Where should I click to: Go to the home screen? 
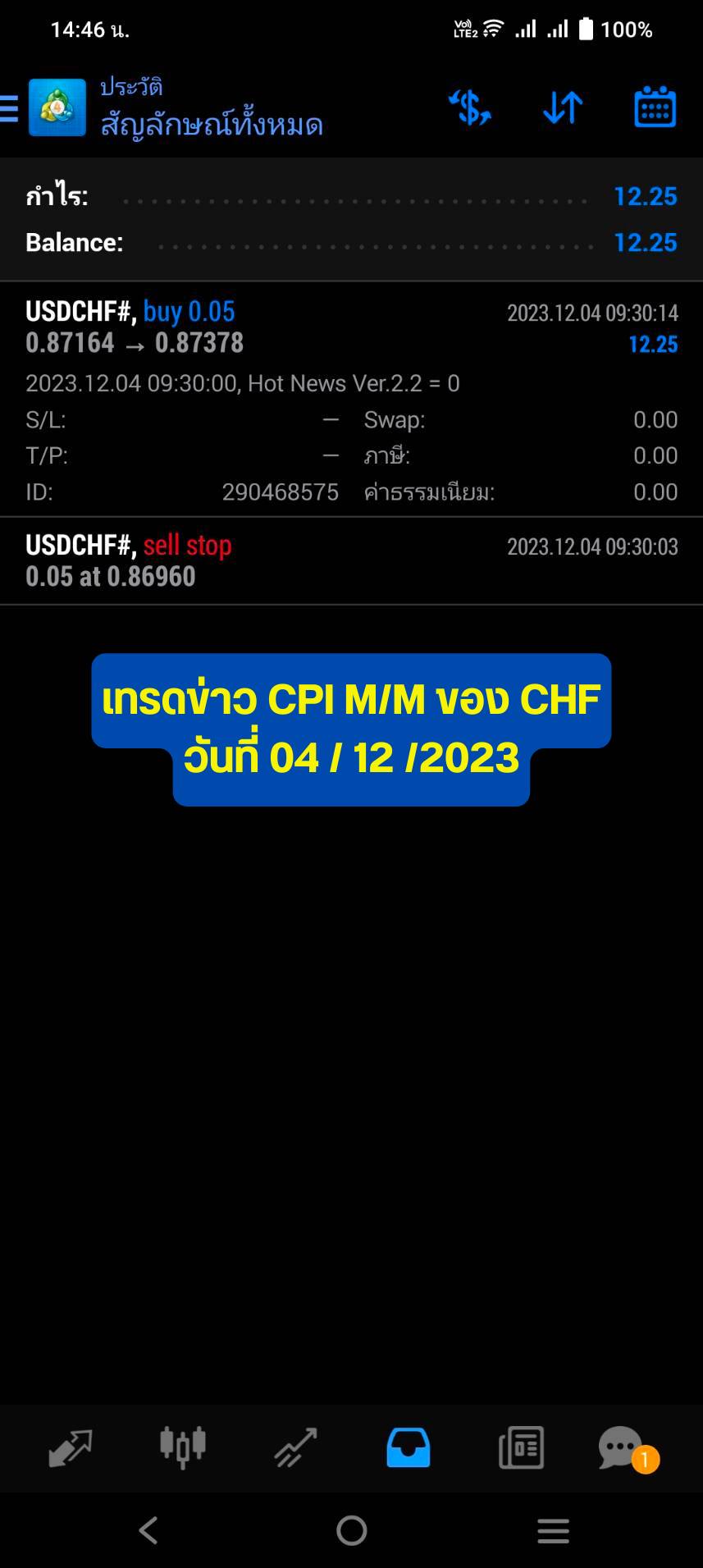pyautogui.click(x=351, y=1530)
